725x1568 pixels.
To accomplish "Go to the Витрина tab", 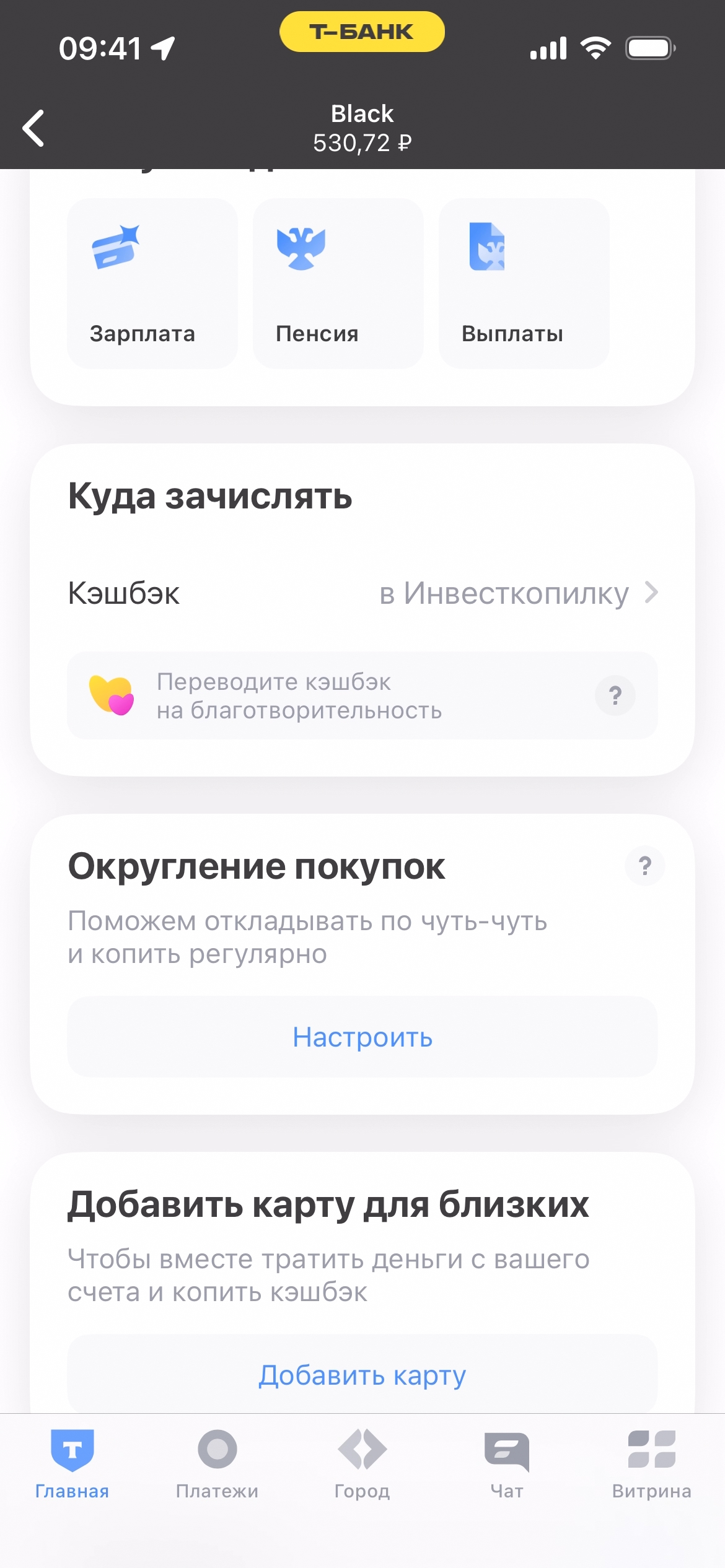I will pos(652,1465).
